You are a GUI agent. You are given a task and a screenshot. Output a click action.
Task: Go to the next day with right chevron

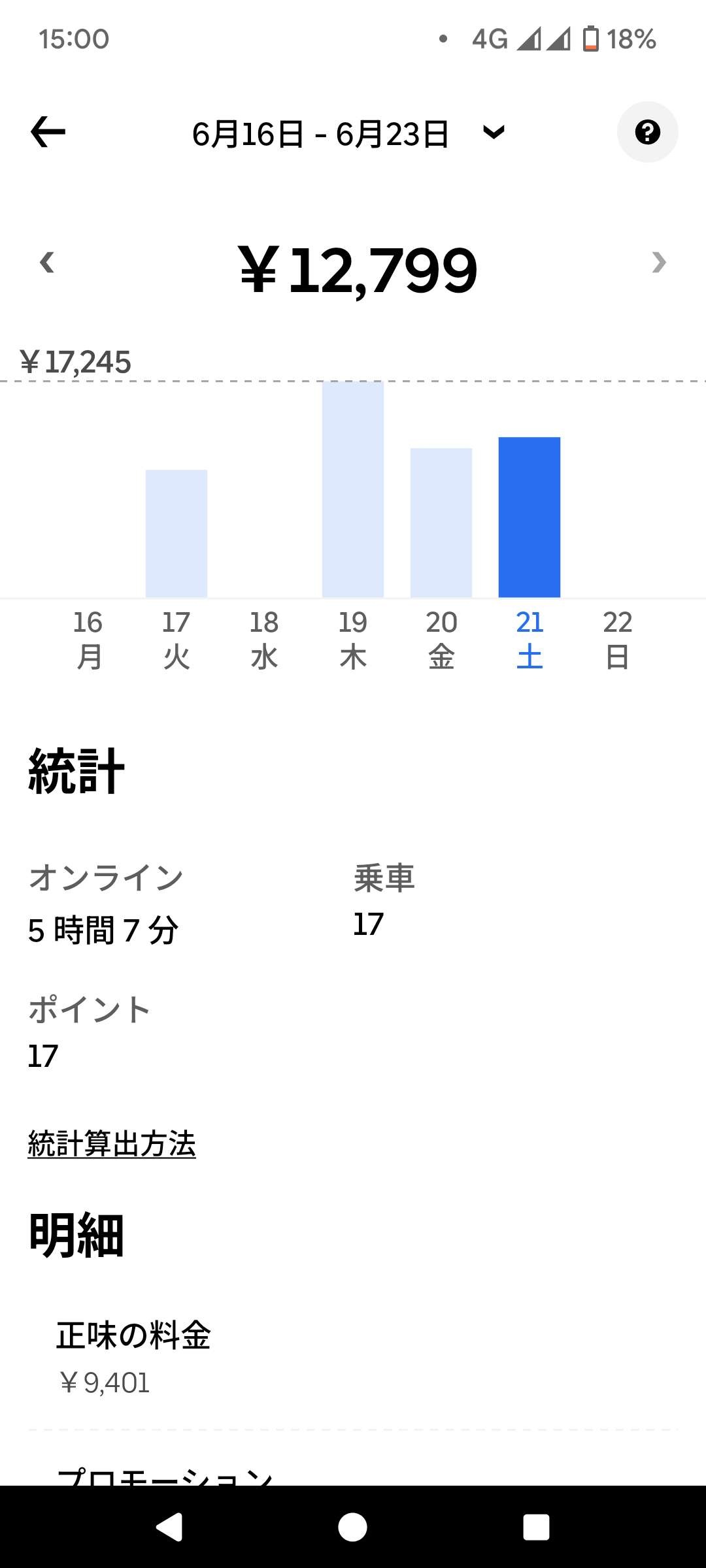point(658,263)
